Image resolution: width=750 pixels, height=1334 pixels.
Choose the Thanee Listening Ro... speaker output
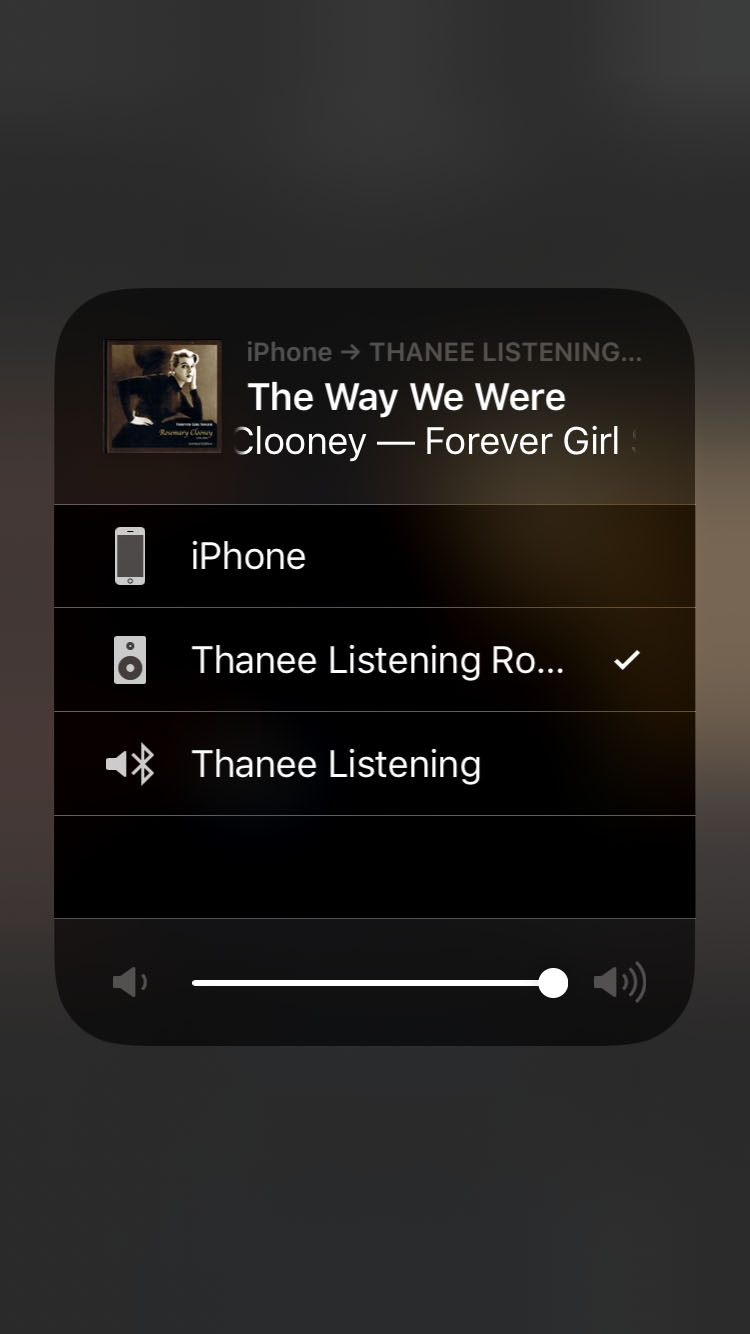click(x=374, y=660)
